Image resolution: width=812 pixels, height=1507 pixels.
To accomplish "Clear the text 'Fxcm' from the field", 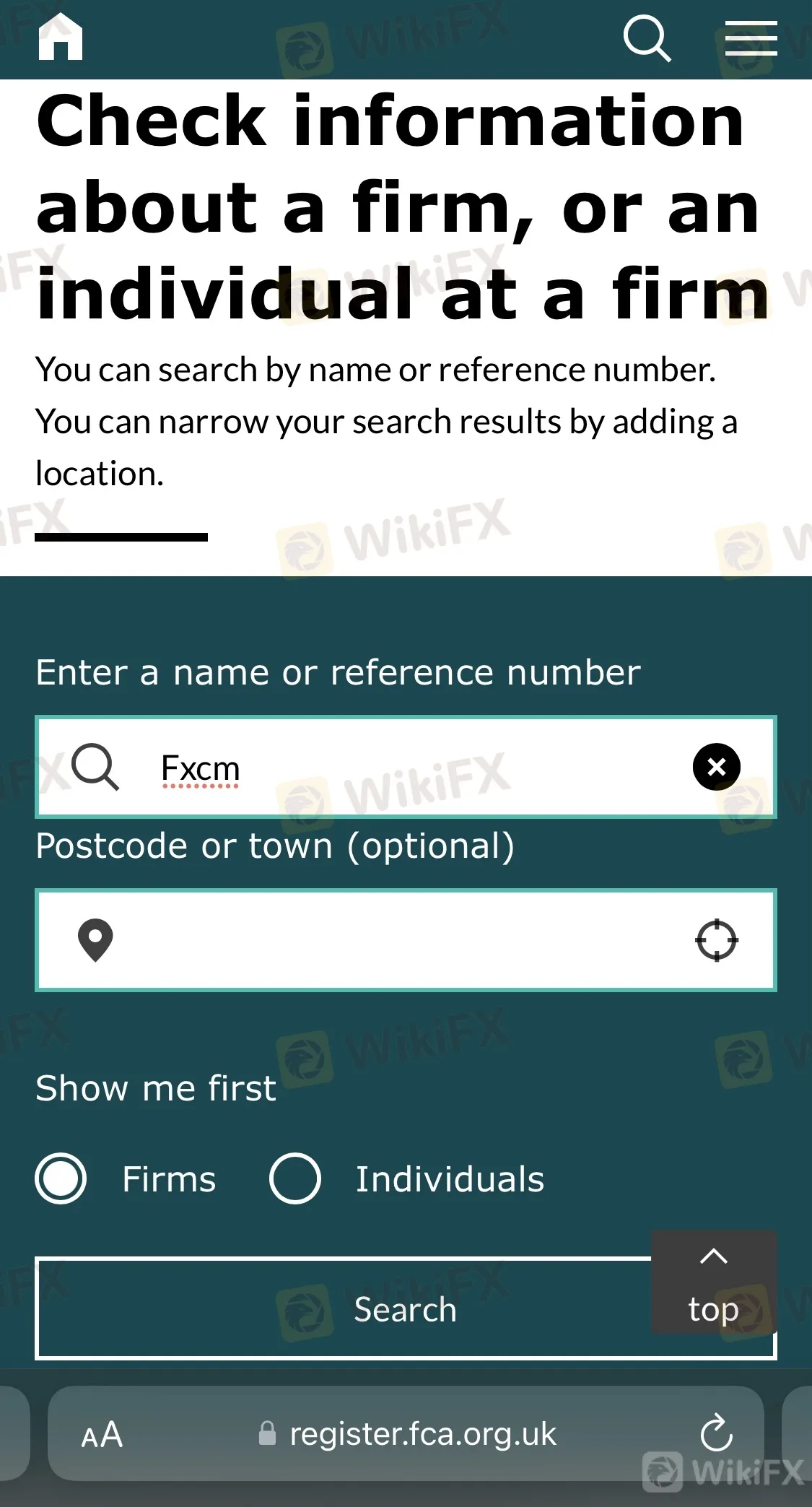I will [x=716, y=767].
